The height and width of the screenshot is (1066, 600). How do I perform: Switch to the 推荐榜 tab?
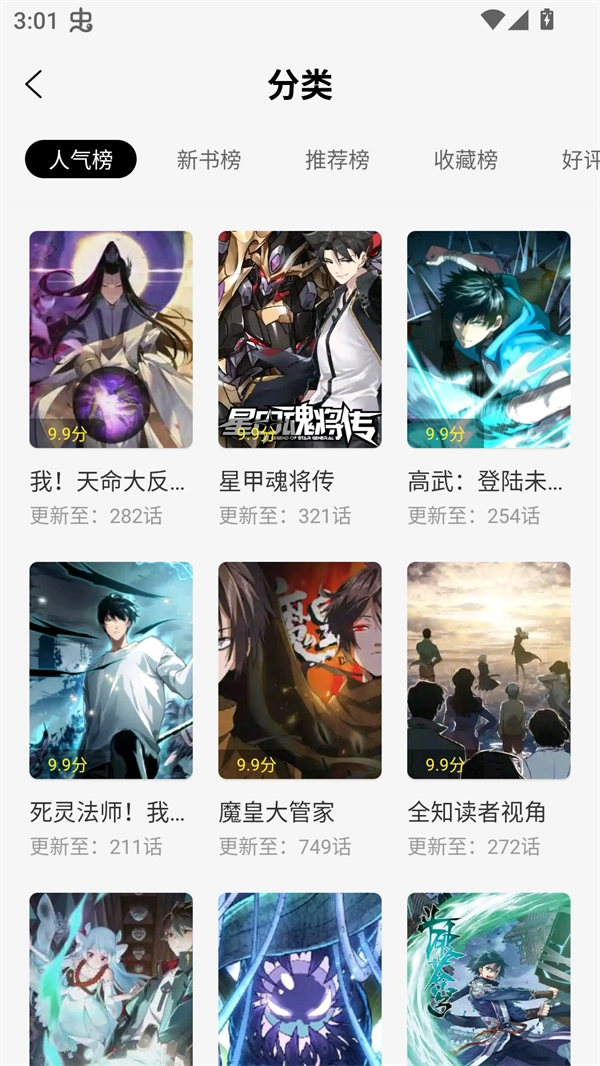[337, 159]
